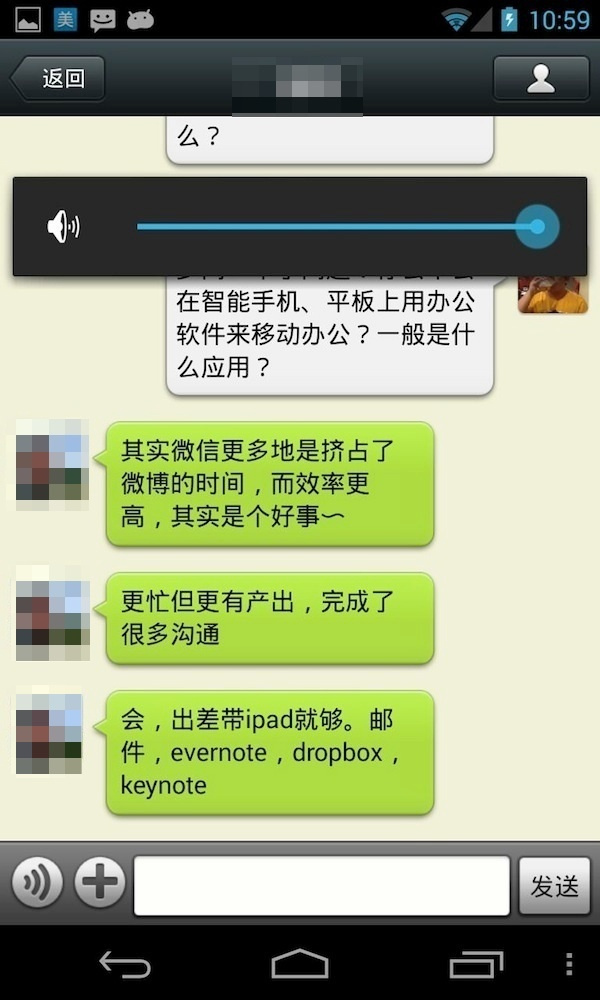600x1000 pixels.
Task: Tap the 返回 back button
Action: point(58,79)
